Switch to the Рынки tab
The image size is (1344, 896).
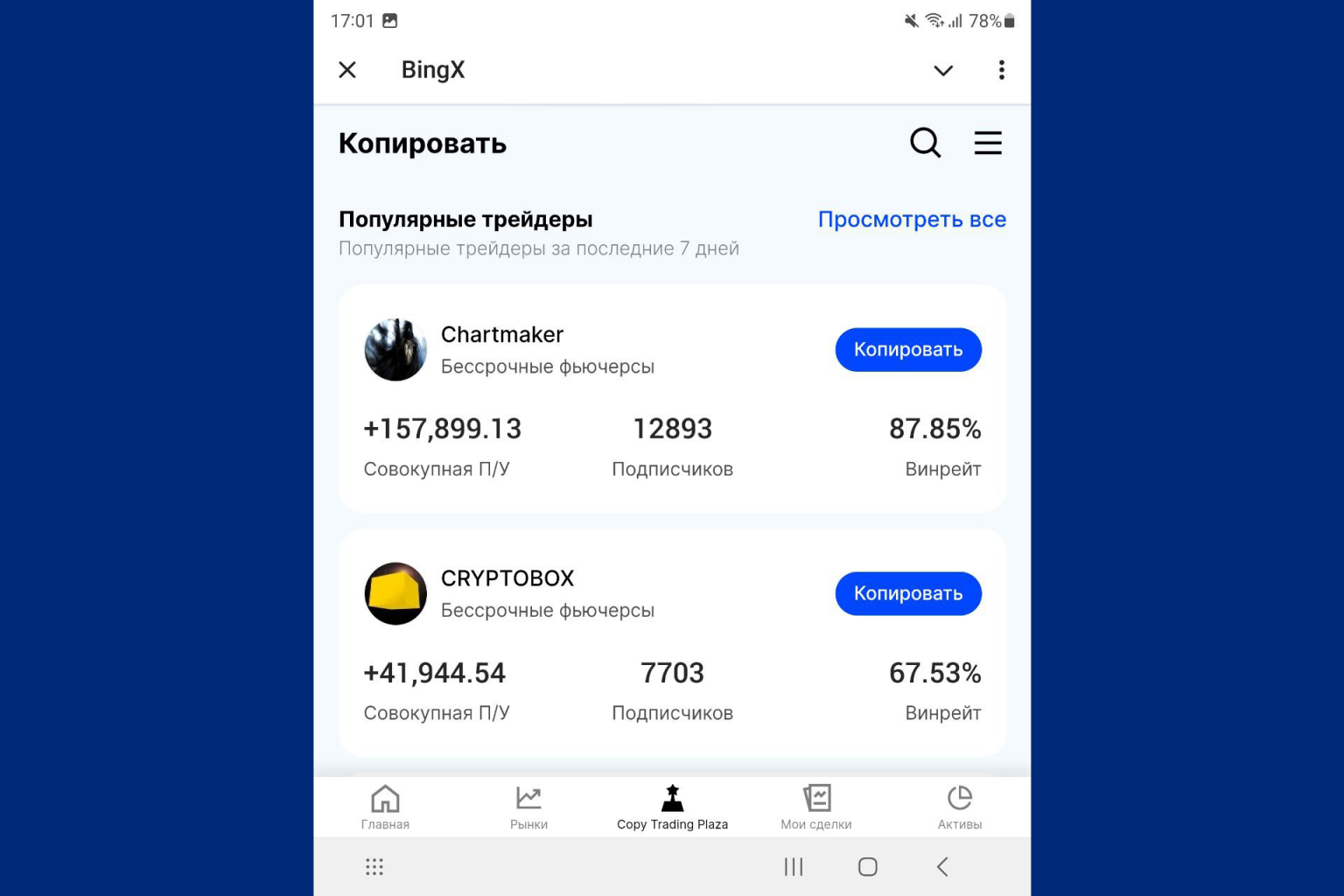click(x=528, y=807)
